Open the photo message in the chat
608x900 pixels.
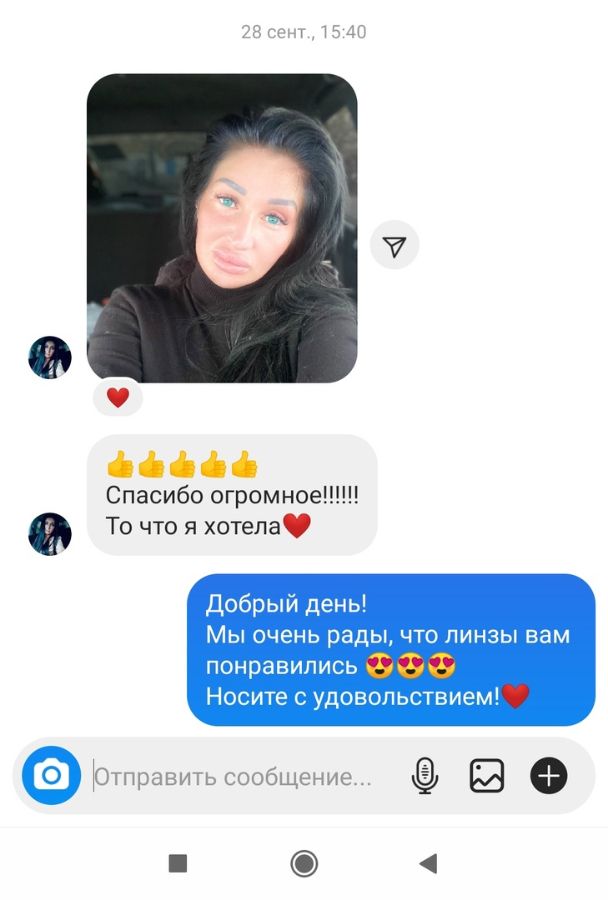(x=222, y=228)
